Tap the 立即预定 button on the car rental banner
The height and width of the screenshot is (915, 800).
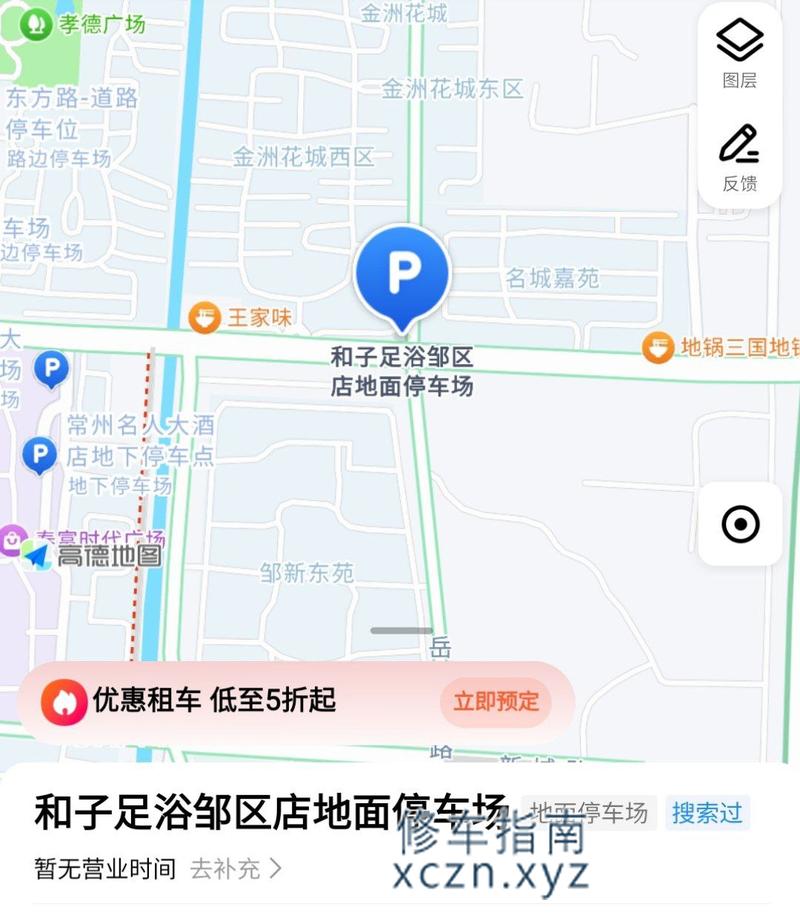point(495,702)
